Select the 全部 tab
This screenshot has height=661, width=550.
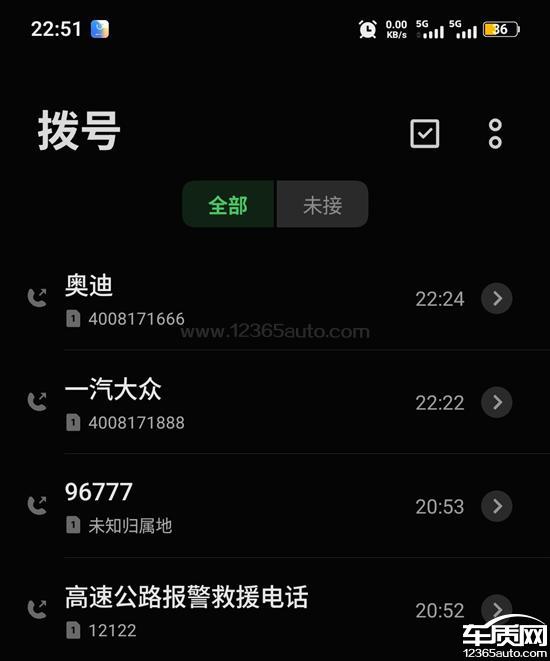click(228, 204)
